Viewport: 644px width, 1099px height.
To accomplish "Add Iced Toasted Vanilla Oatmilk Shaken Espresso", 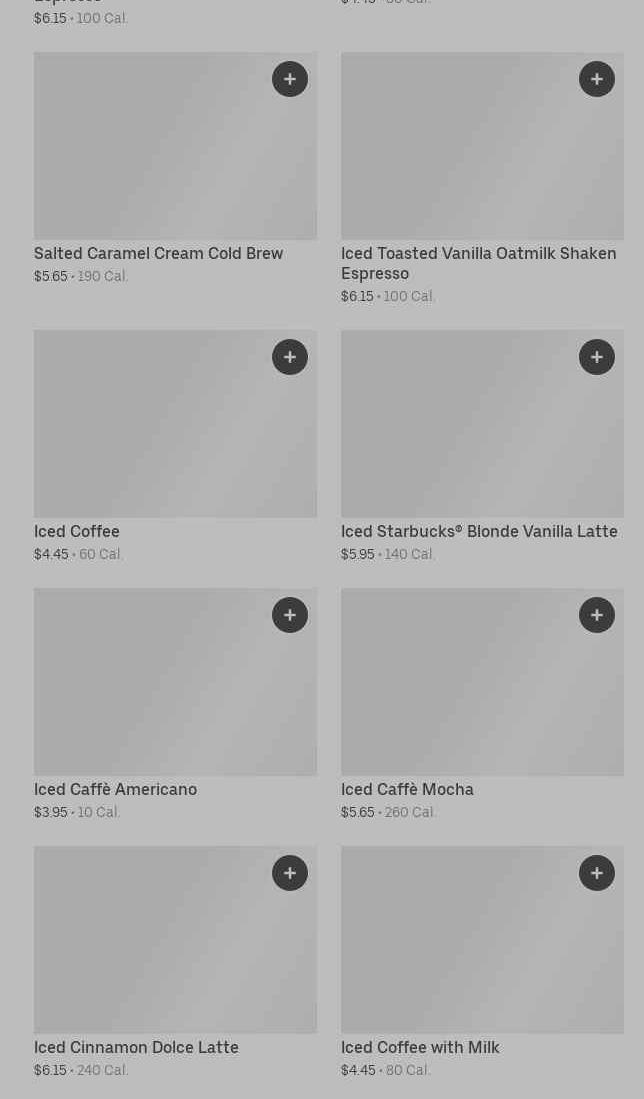I will [x=597, y=79].
